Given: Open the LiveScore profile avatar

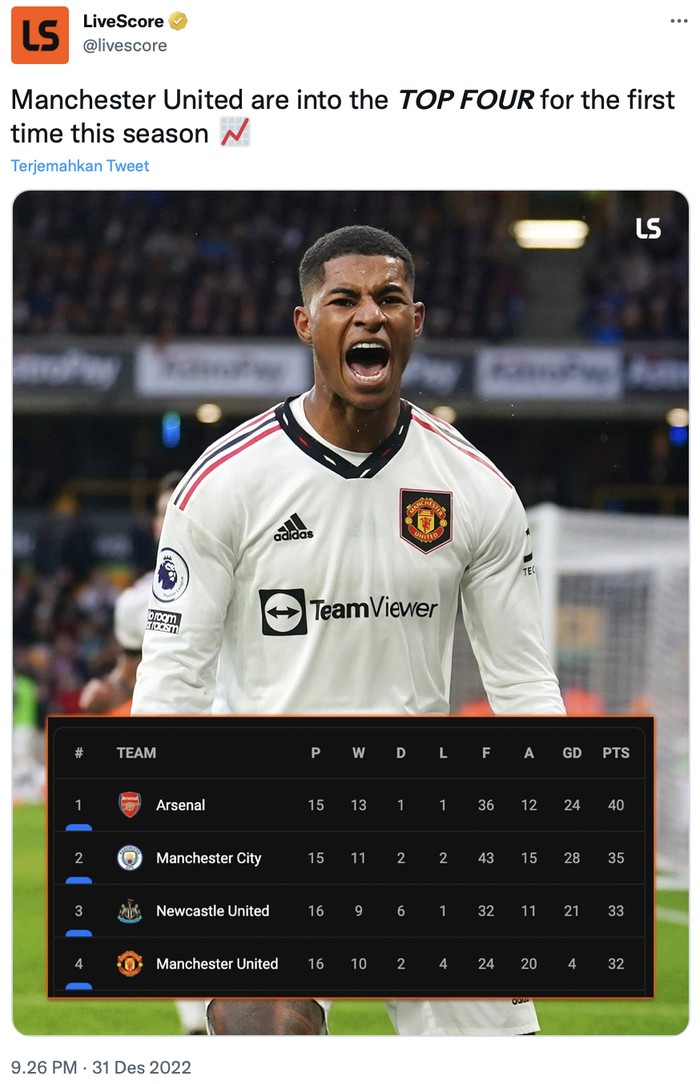Looking at the screenshot, I should pyautogui.click(x=40, y=34).
